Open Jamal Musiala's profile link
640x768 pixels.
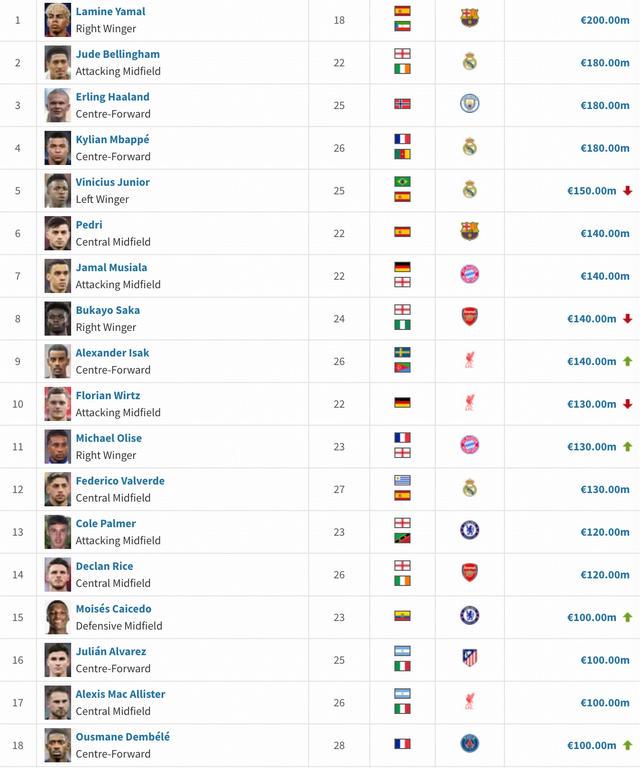tap(111, 267)
